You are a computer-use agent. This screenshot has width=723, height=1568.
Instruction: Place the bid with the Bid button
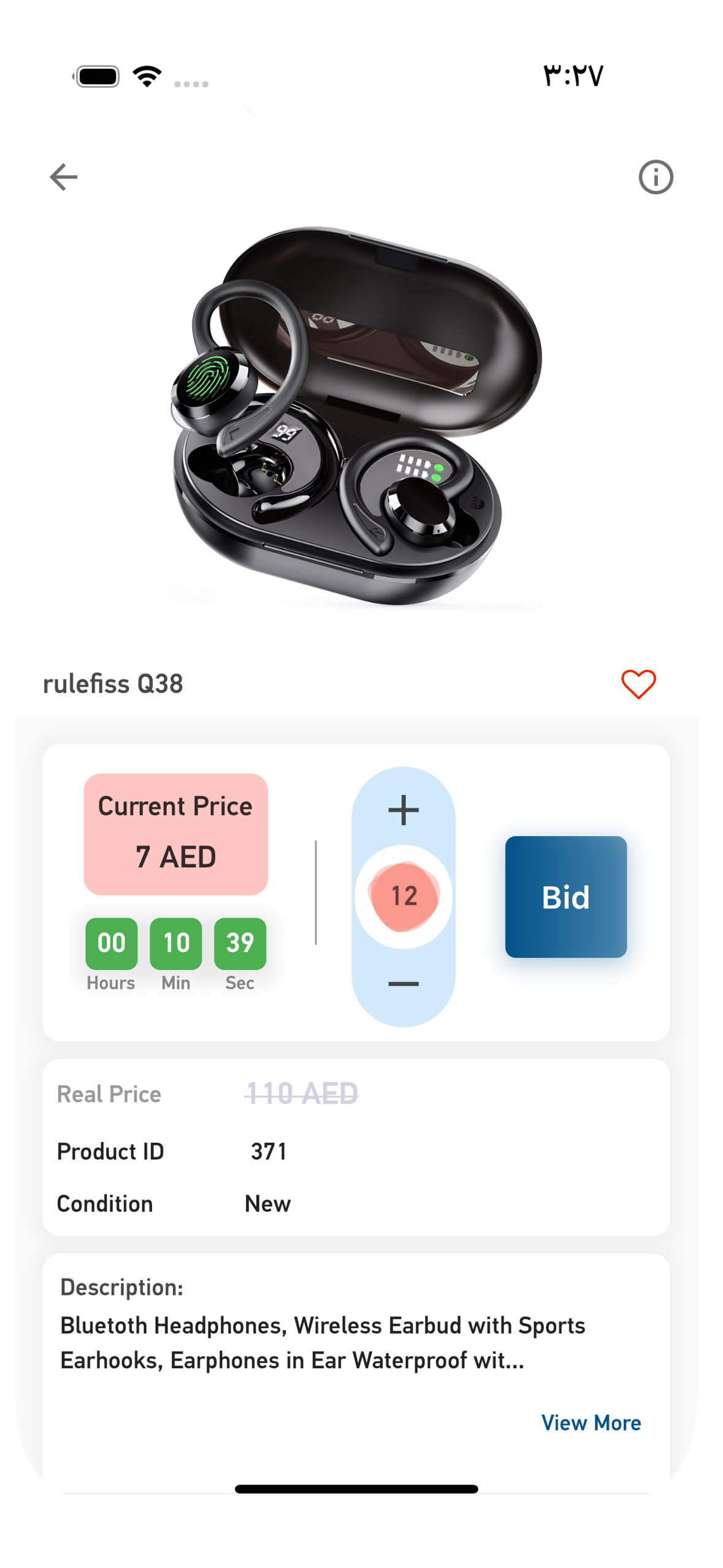tap(565, 897)
